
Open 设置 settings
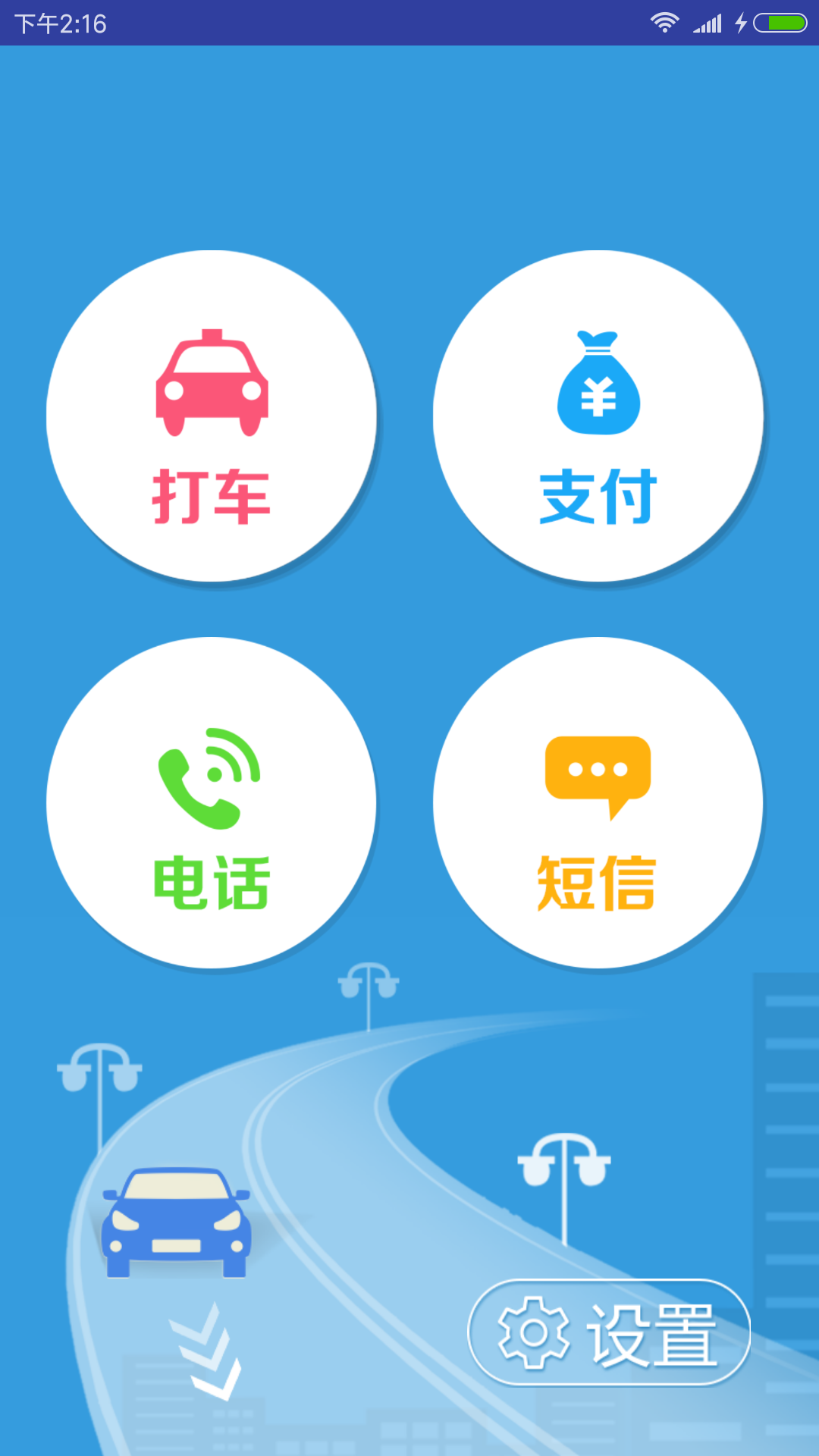pos(609,1332)
